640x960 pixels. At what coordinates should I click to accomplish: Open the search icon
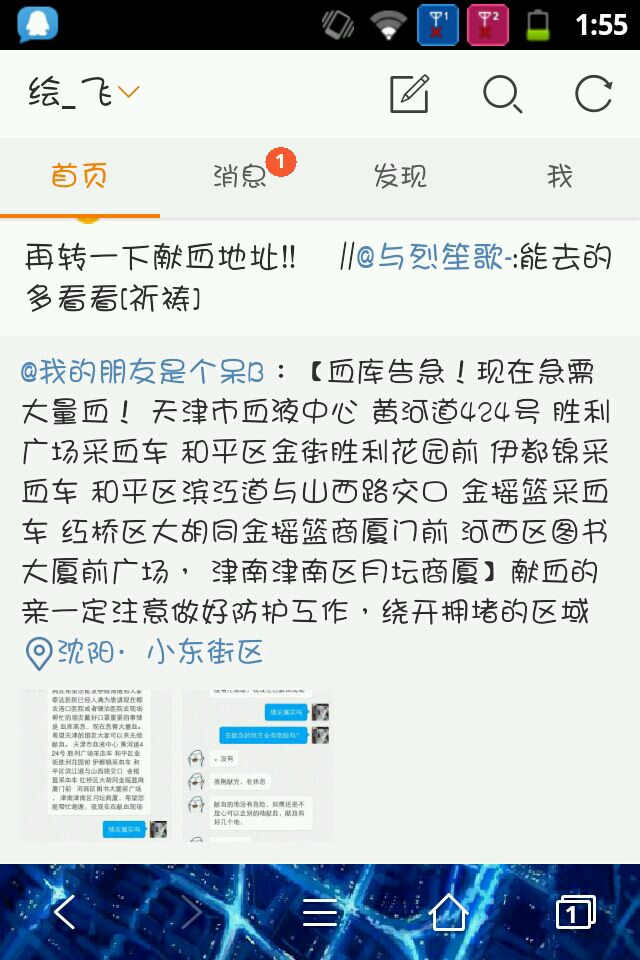click(502, 94)
